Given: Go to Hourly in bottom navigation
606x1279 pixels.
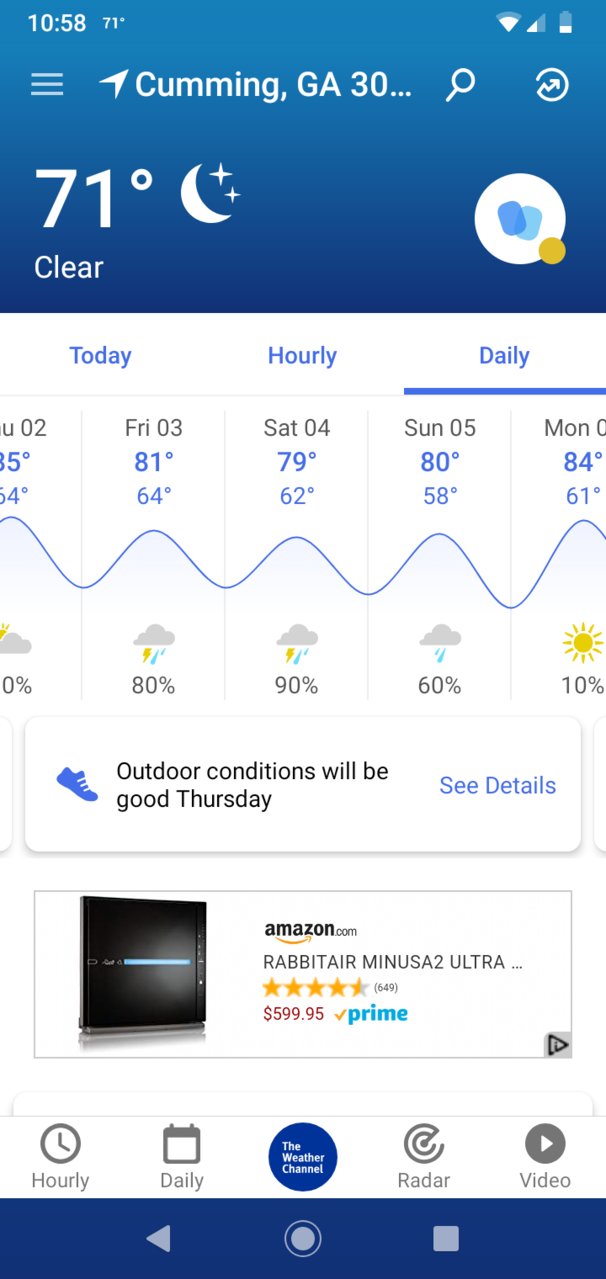Looking at the screenshot, I should click(x=60, y=1158).
